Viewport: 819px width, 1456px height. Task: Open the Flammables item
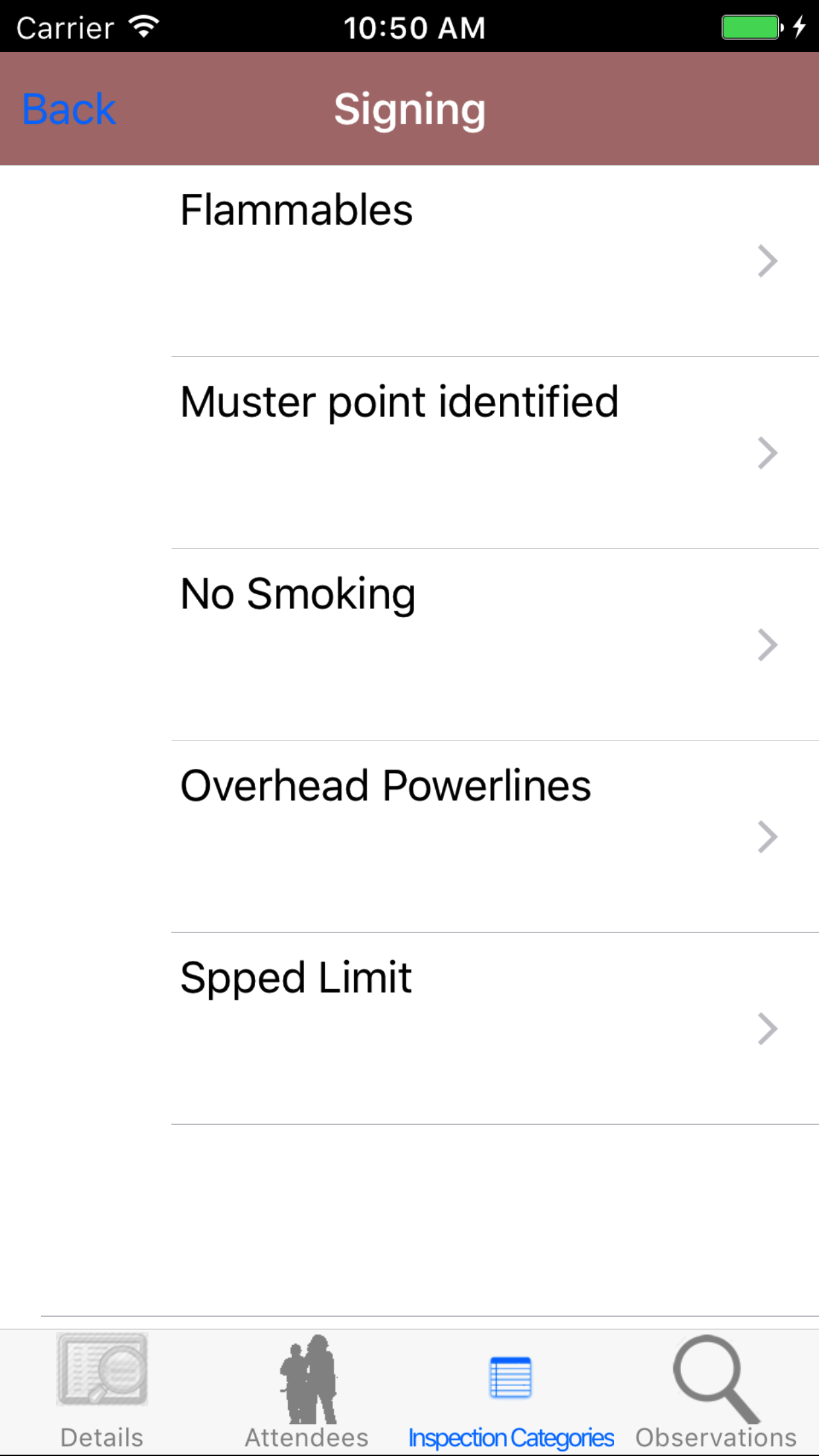[x=462, y=260]
